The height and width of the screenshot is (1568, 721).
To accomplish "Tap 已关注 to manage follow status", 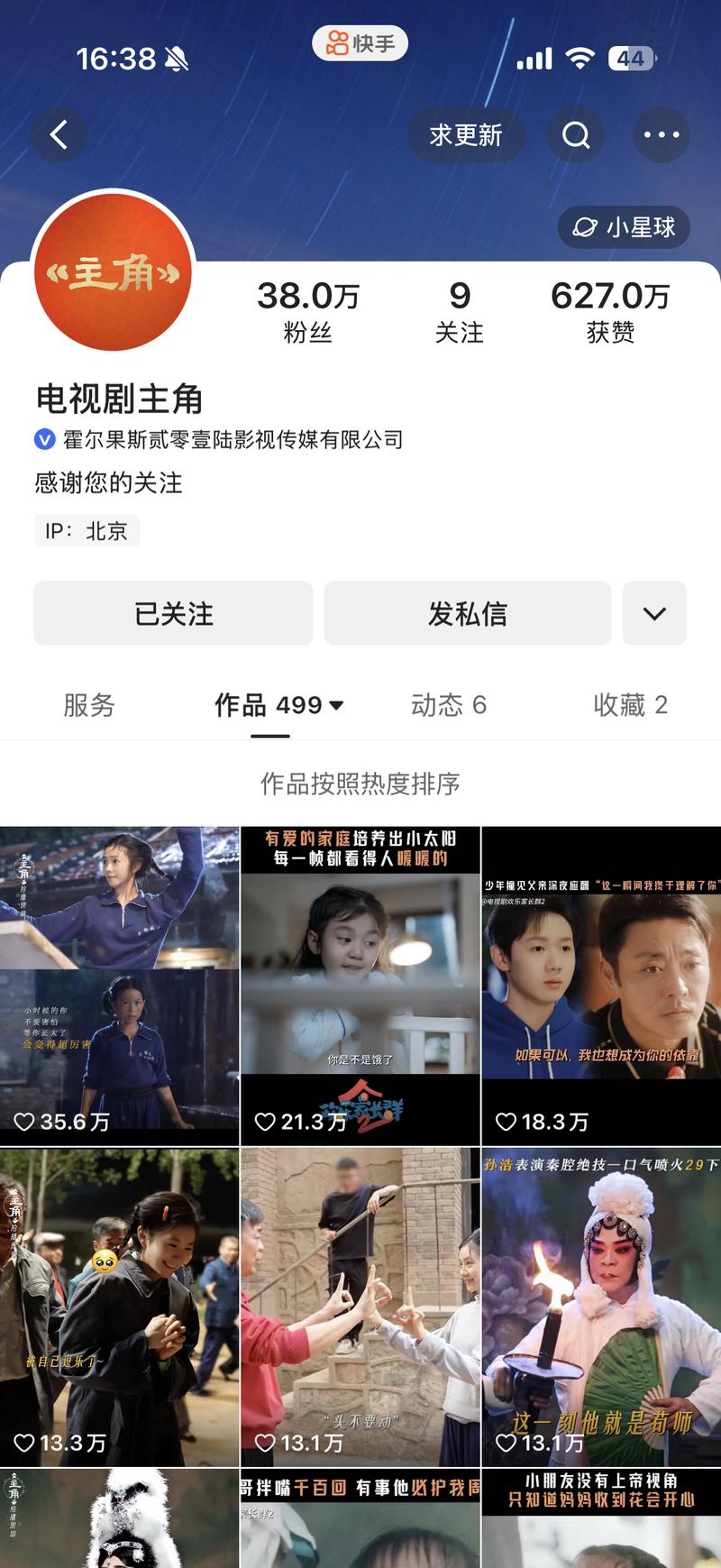I will (173, 613).
